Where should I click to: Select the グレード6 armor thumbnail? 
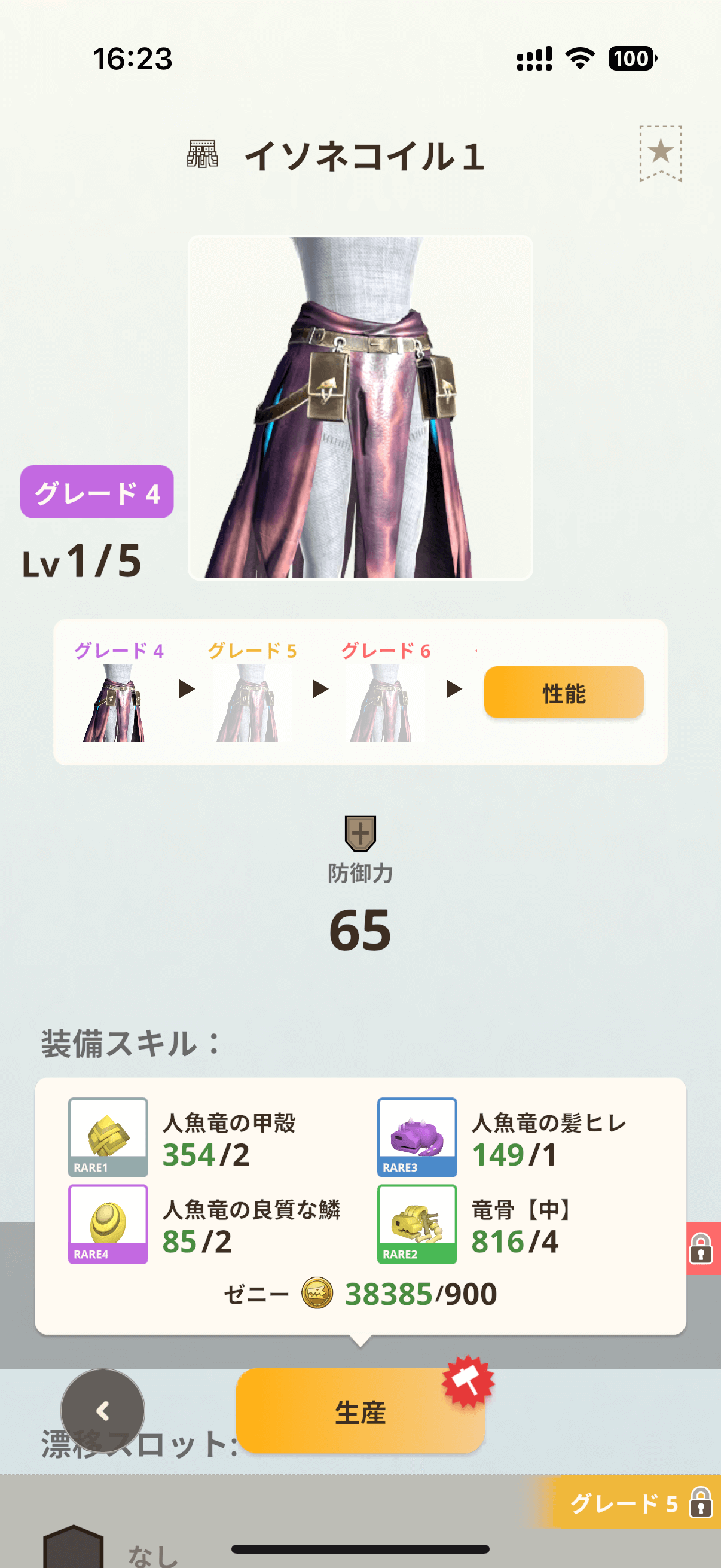click(x=381, y=703)
